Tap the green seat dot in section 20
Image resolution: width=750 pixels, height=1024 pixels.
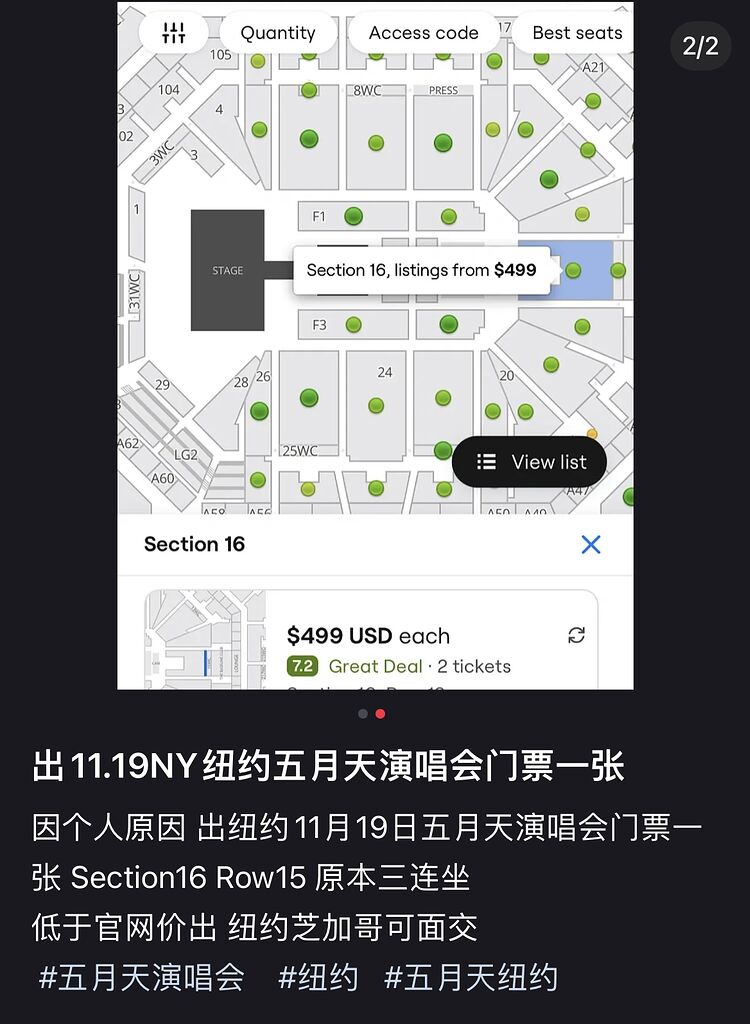(x=491, y=409)
